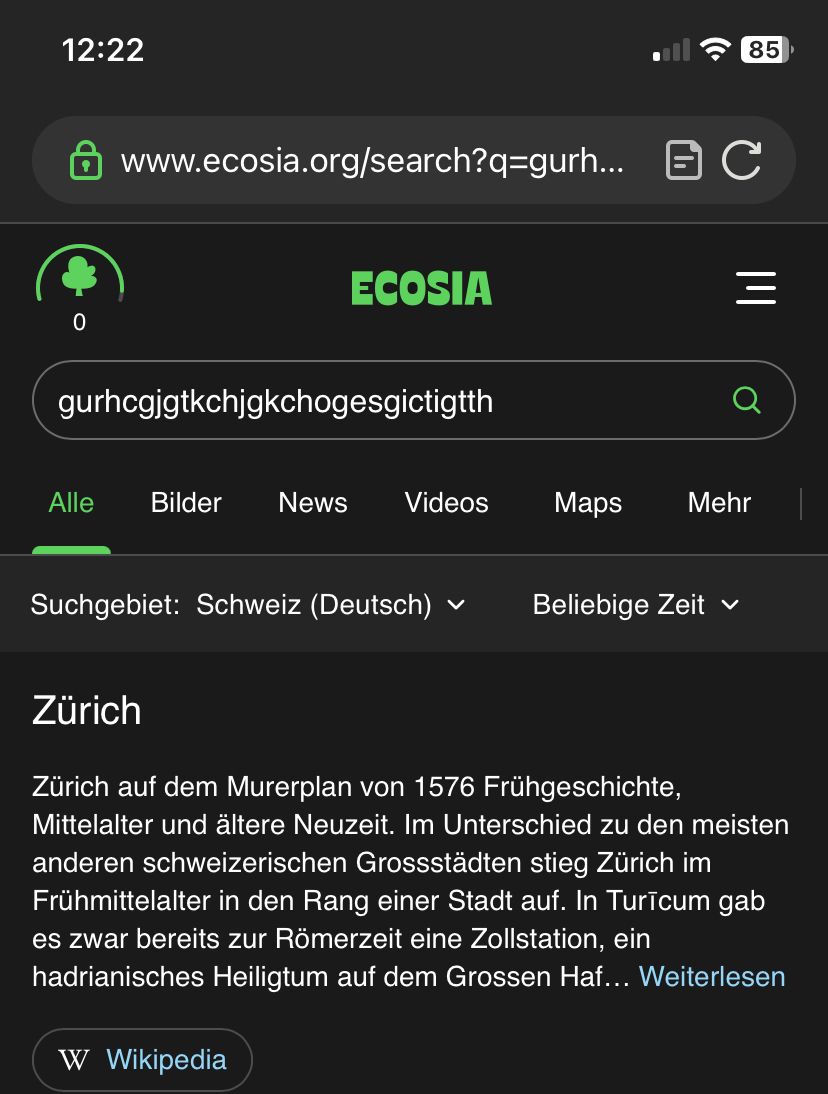Go to the Ecosia home page logo
828x1094 pixels.
pyautogui.click(x=421, y=289)
